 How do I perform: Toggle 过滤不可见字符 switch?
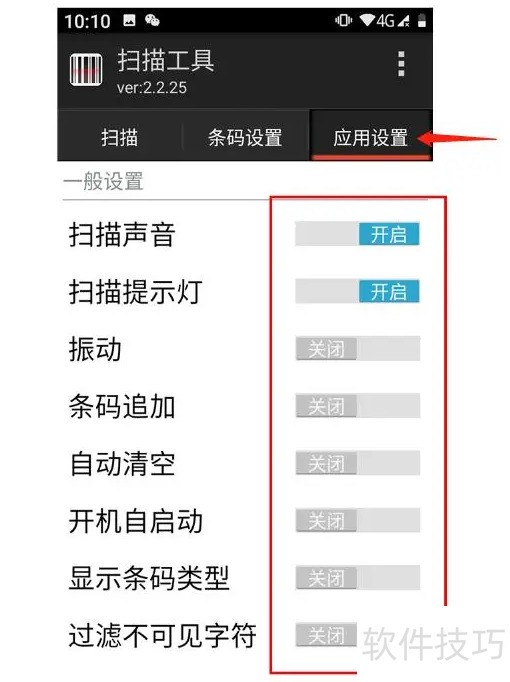(x=357, y=635)
